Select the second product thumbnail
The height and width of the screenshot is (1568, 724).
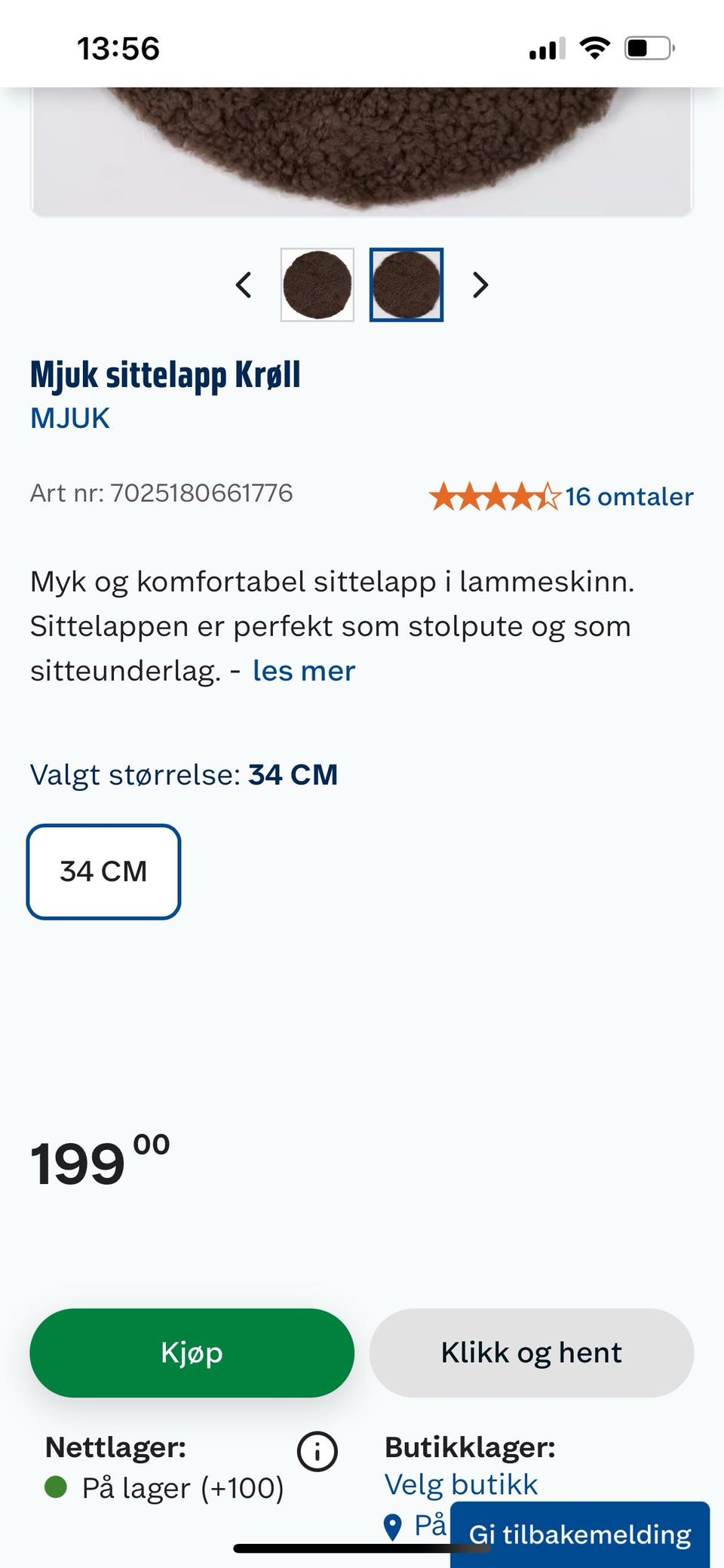pos(406,284)
